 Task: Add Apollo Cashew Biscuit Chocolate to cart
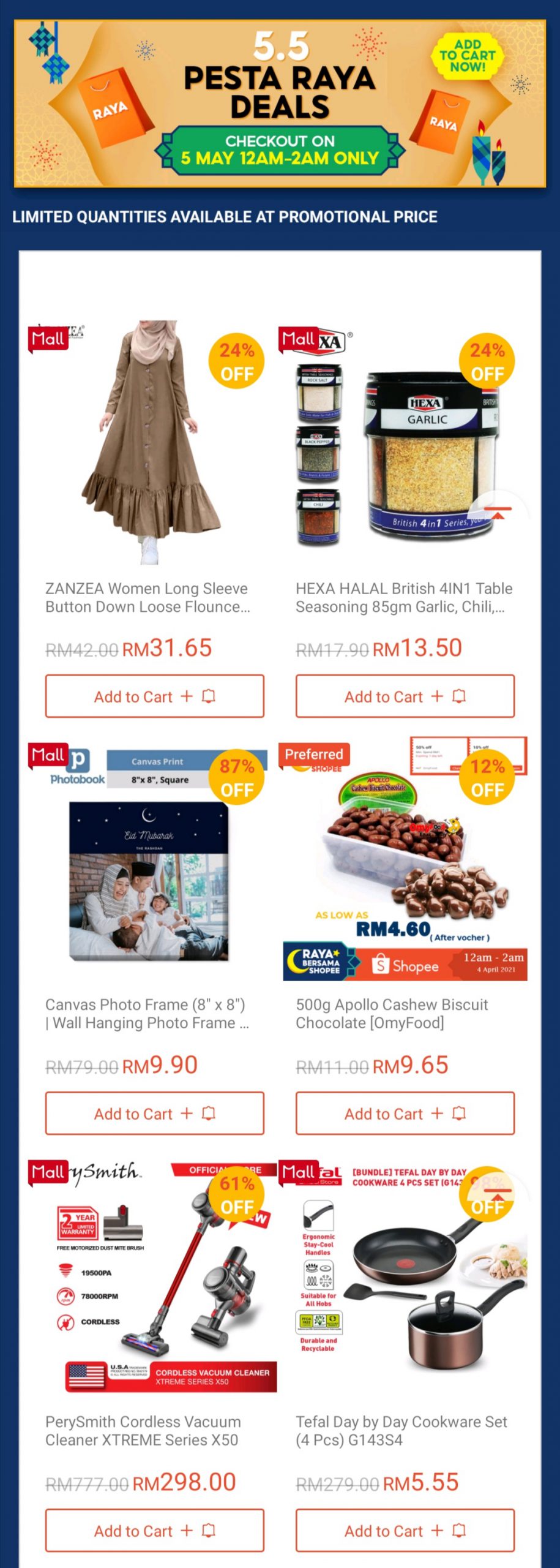click(405, 1114)
